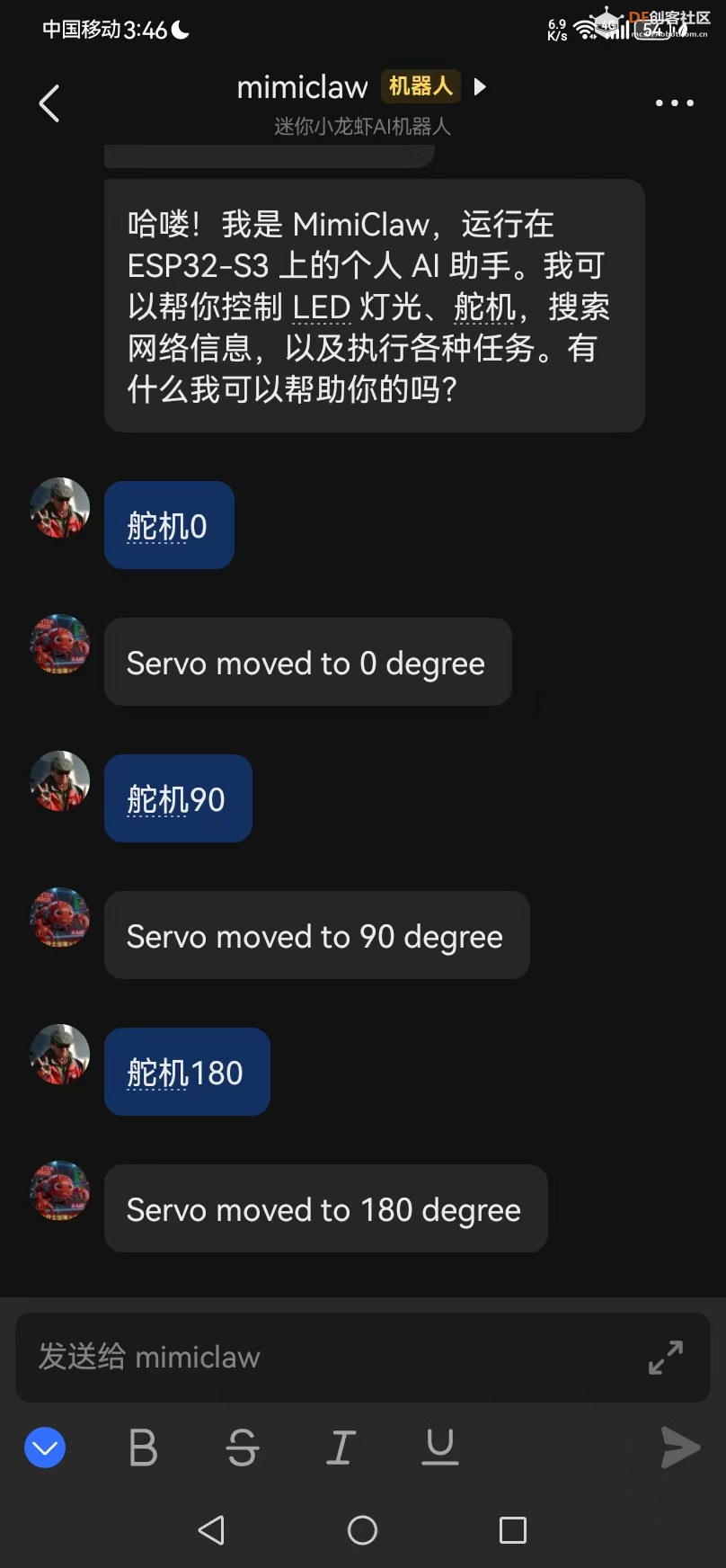This screenshot has height=1568, width=726.
Task: Open avatar of the 舵机0 sender
Action: (60, 508)
